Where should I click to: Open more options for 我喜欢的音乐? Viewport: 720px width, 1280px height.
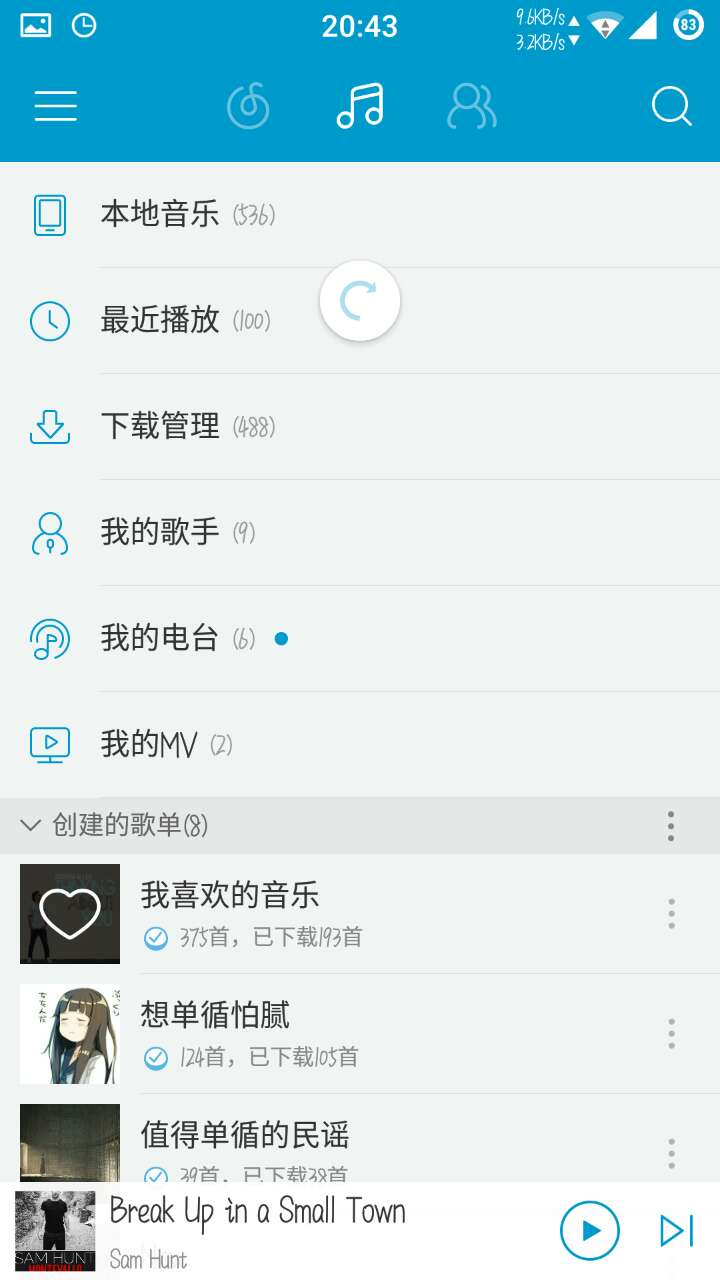point(671,913)
